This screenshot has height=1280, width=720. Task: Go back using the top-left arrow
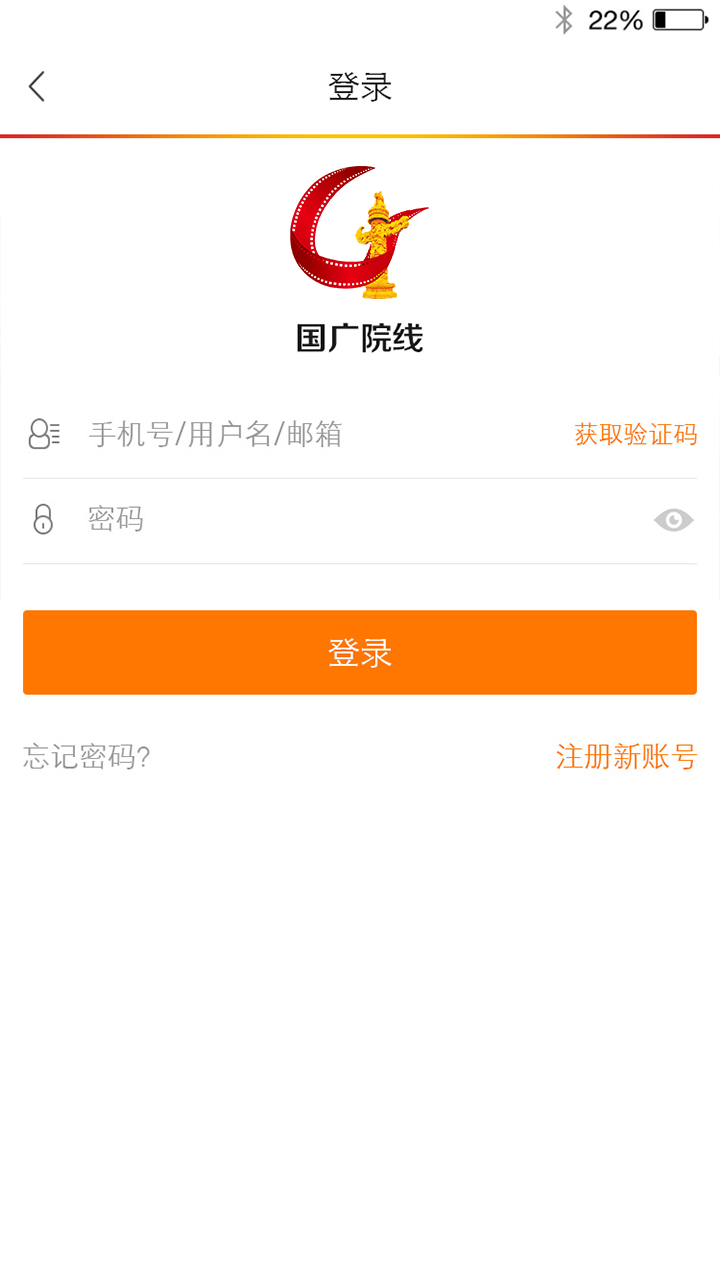(x=37, y=87)
